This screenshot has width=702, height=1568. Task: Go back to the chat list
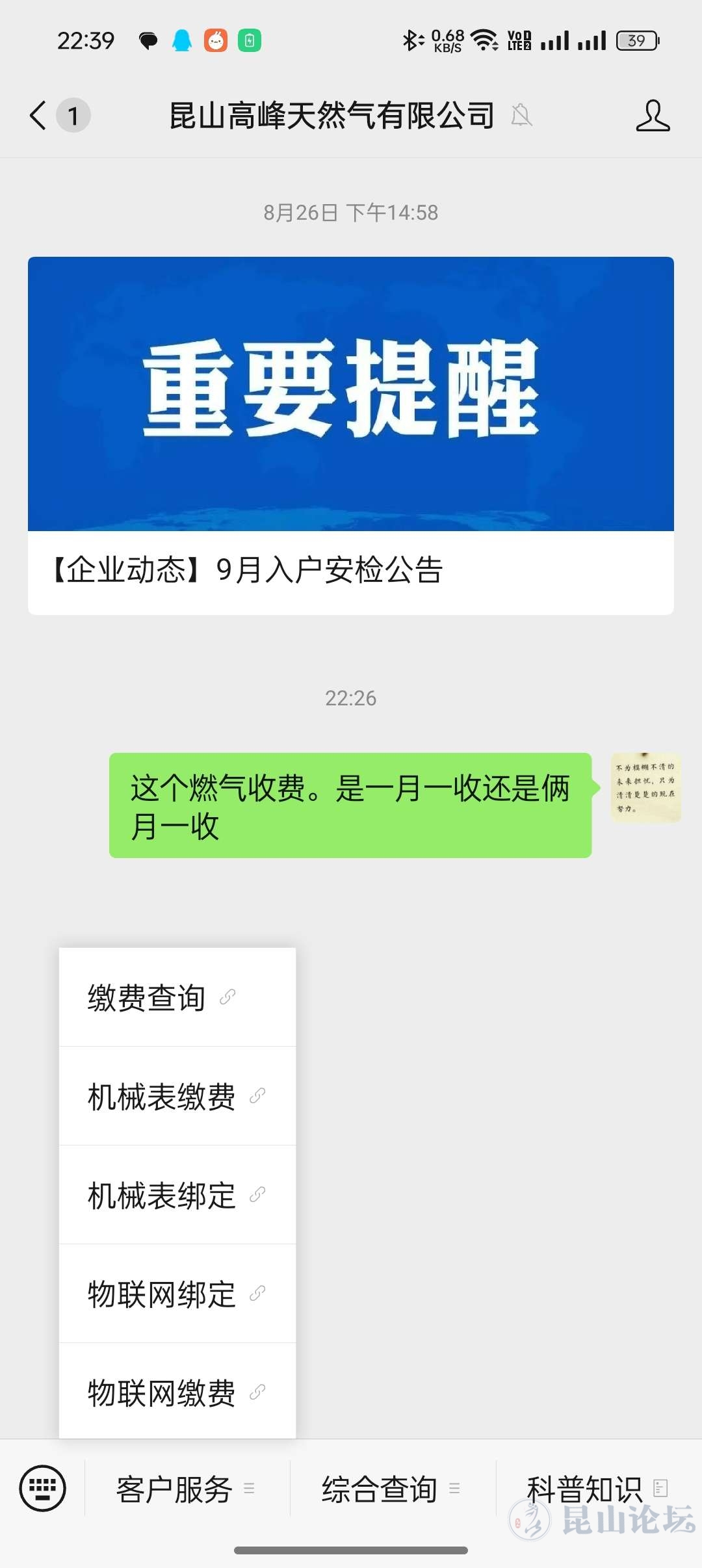click(x=39, y=116)
